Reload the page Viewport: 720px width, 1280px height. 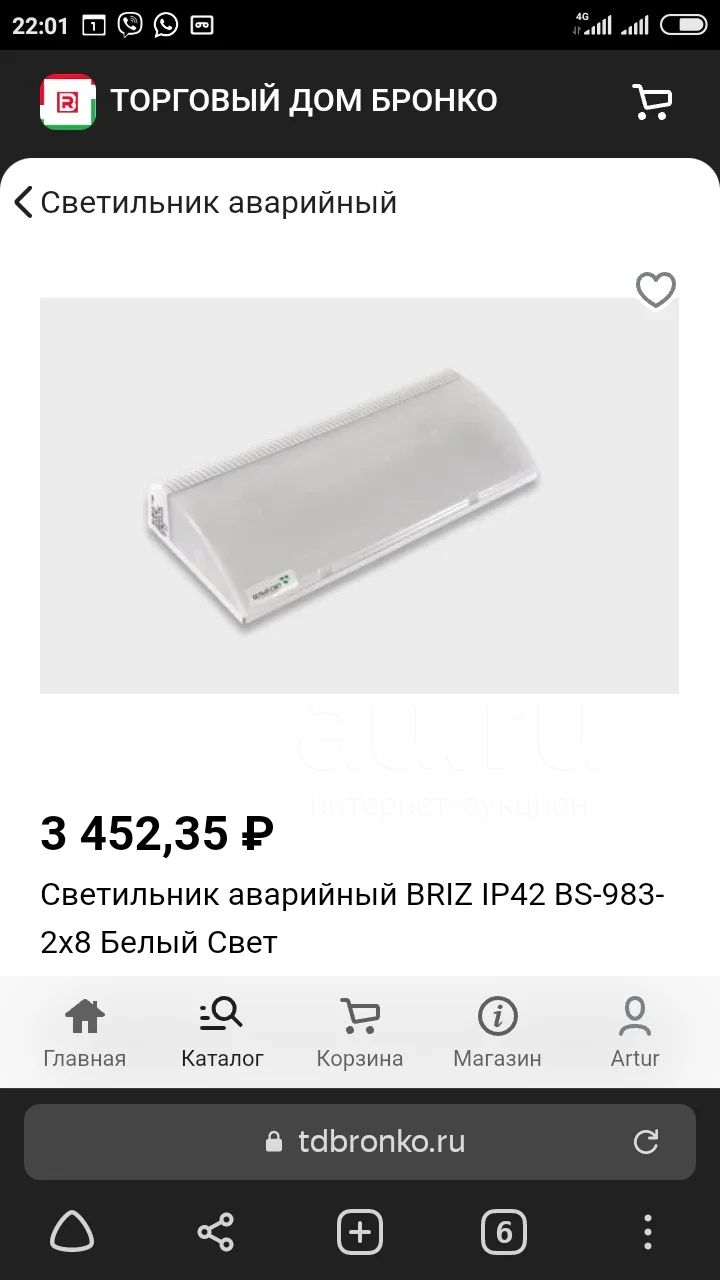(646, 1142)
